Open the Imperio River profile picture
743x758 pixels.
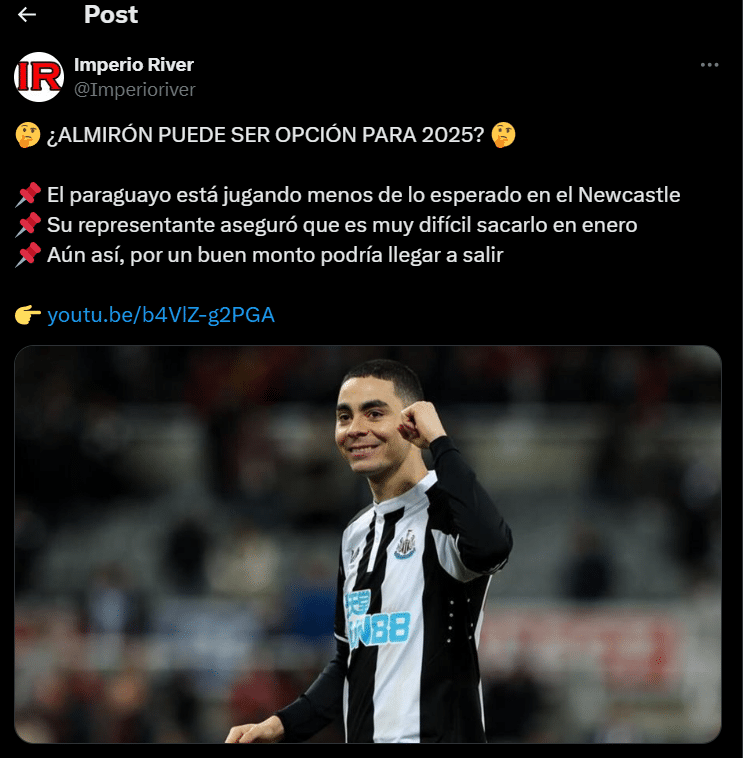pyautogui.click(x=39, y=77)
